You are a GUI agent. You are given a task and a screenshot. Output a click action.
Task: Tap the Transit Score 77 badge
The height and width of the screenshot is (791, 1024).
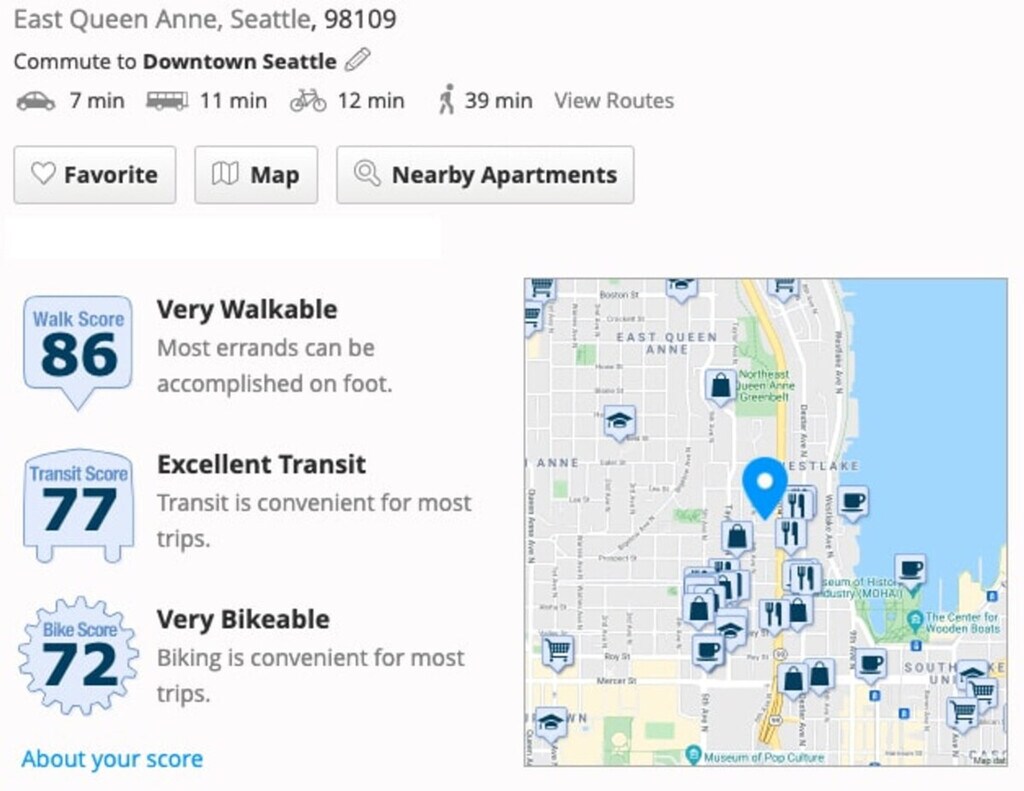[x=78, y=503]
